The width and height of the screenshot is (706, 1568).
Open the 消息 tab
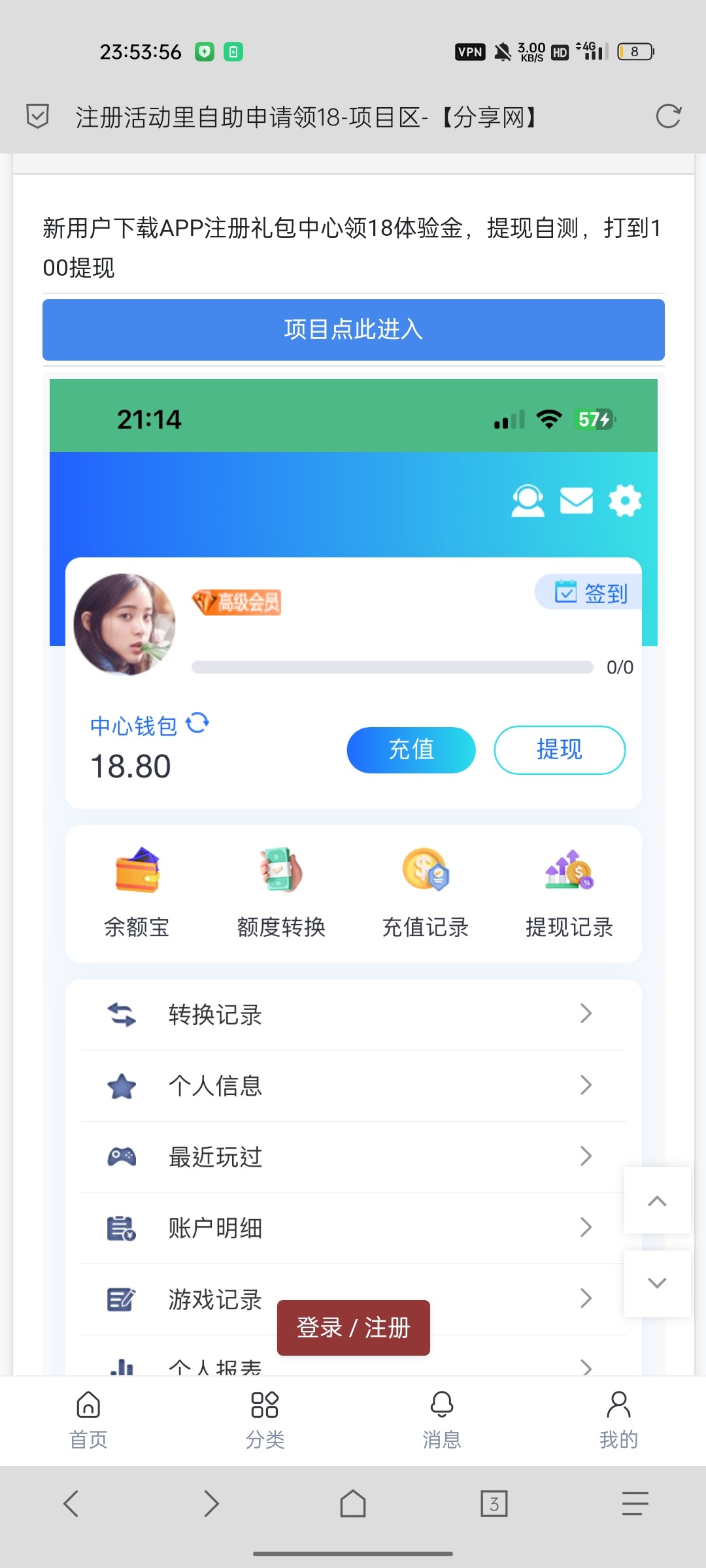pyautogui.click(x=441, y=1420)
